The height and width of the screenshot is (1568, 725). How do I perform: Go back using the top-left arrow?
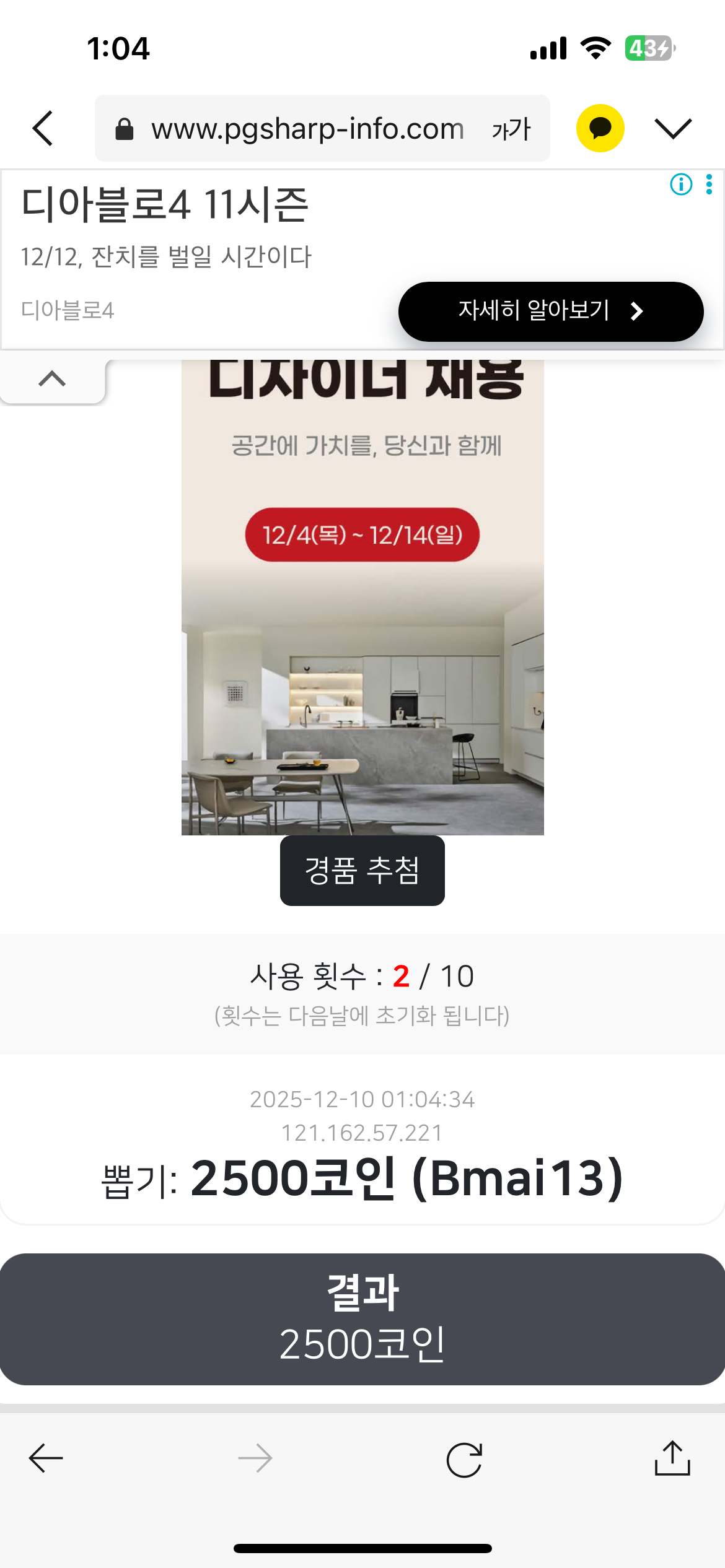pos(43,129)
